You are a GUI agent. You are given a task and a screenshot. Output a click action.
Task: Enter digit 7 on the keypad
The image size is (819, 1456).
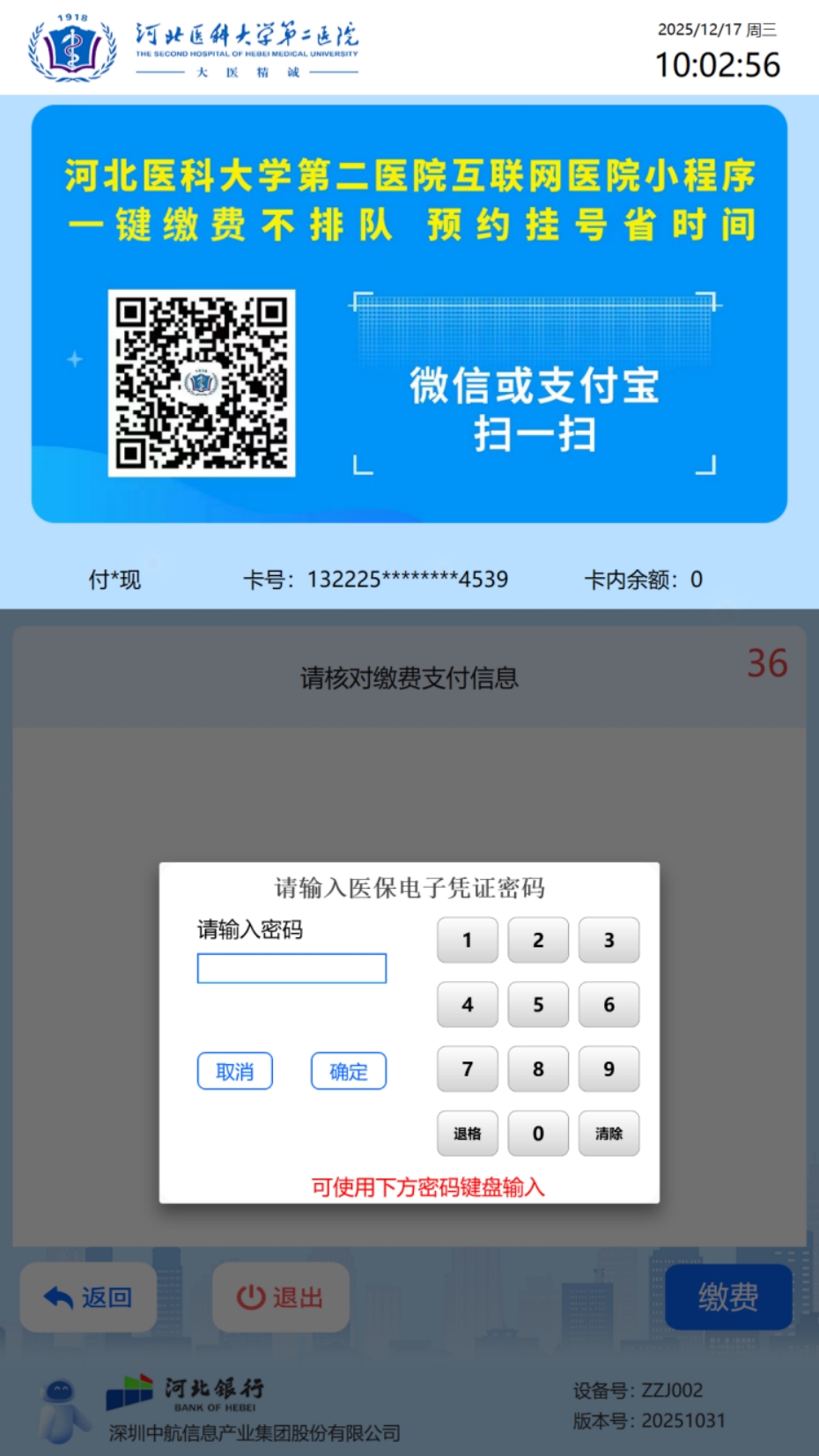[x=468, y=1068]
